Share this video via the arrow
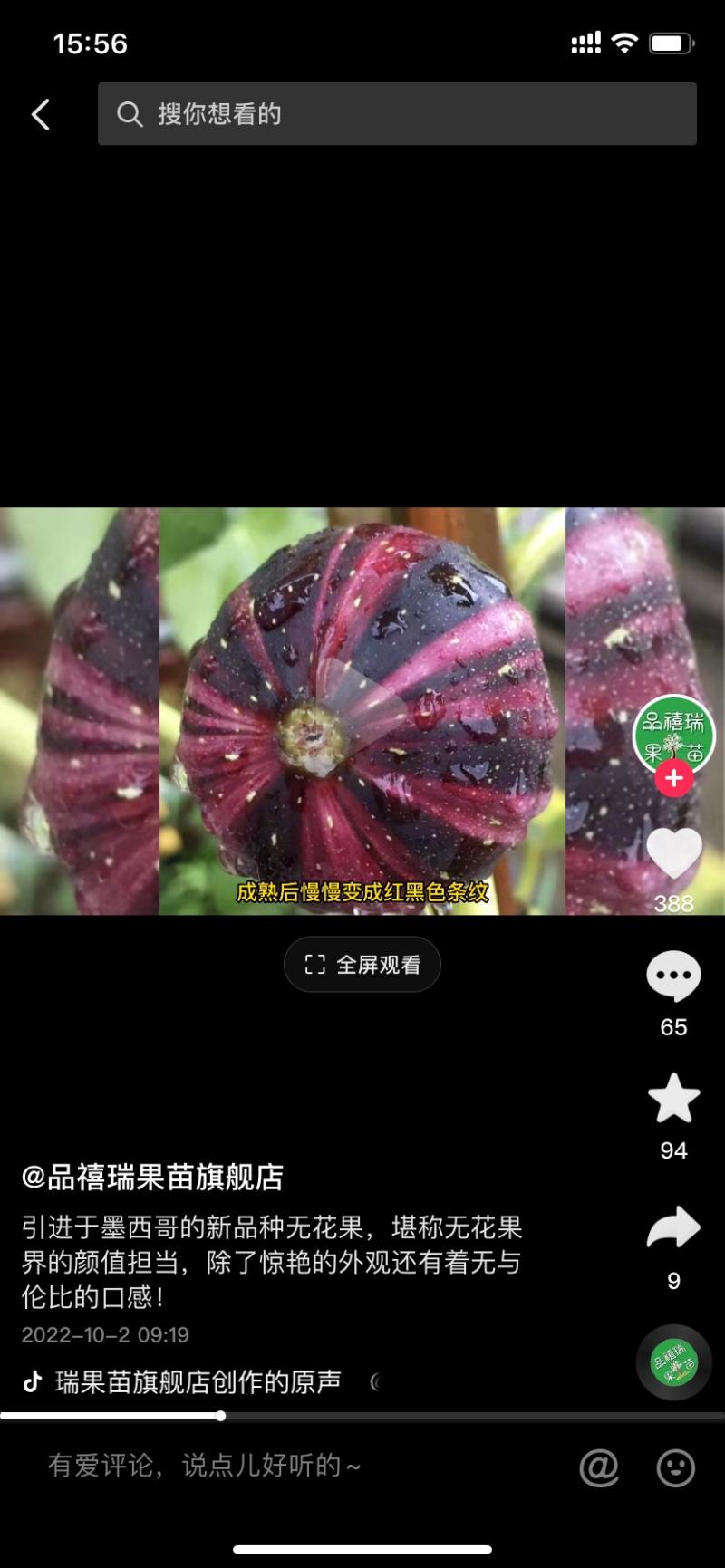725x1568 pixels. [x=673, y=1228]
